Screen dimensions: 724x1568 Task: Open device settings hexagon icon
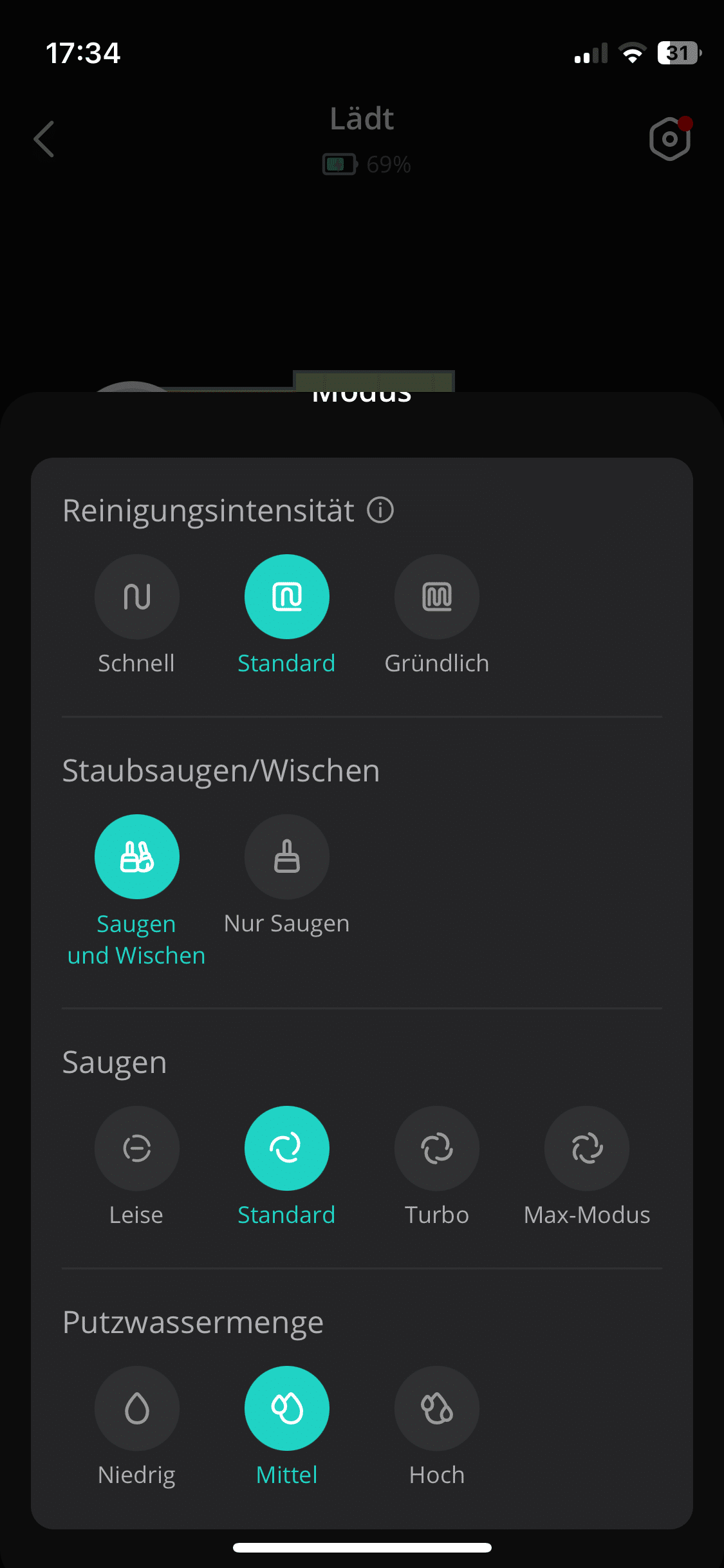click(669, 138)
